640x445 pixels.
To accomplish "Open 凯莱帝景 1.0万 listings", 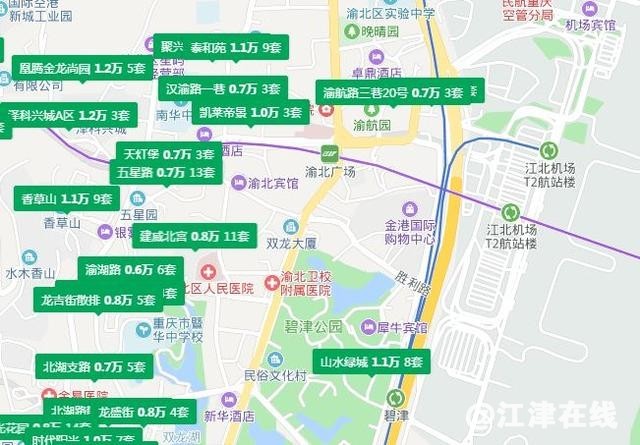I will click(250, 112).
